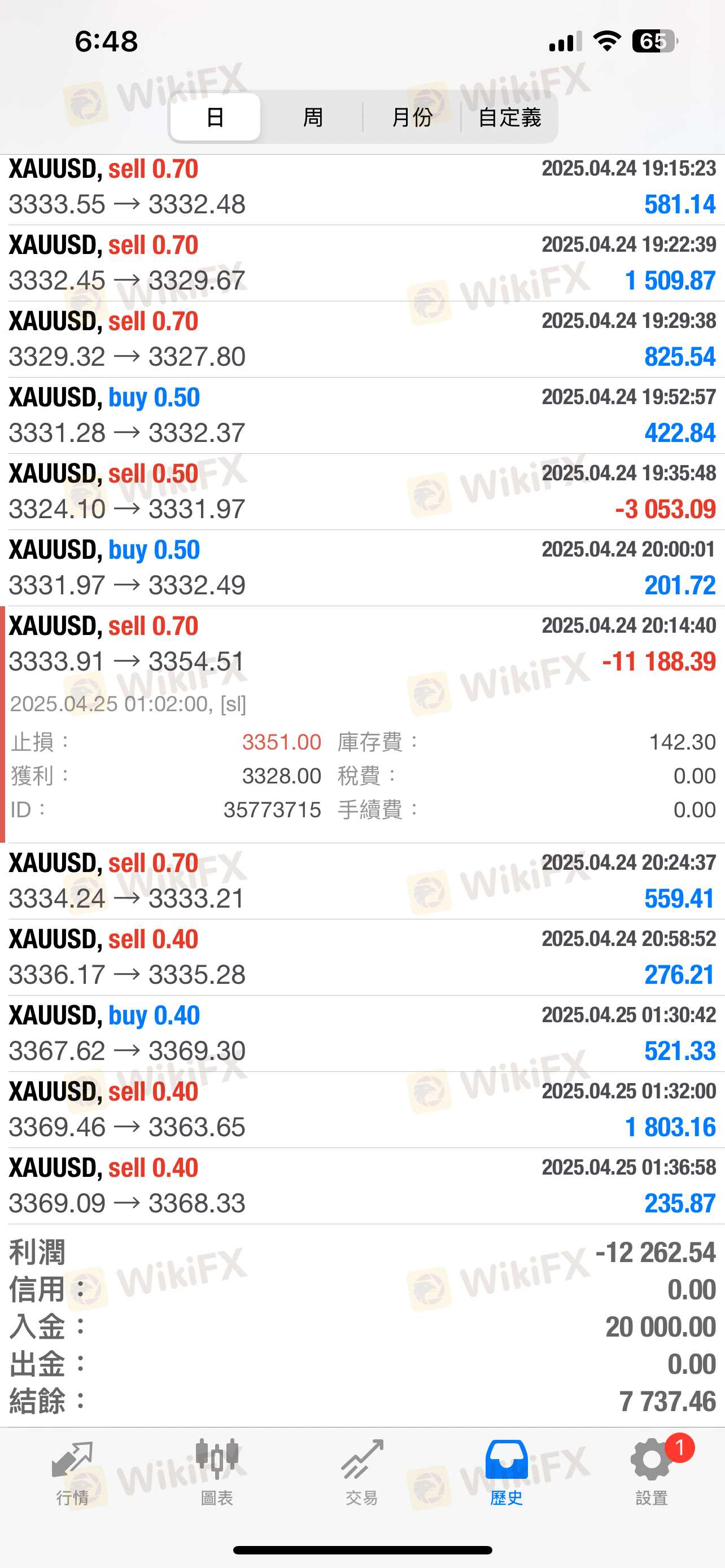
Task: Expand the trade with profit 1 509.87
Action: coord(362,263)
